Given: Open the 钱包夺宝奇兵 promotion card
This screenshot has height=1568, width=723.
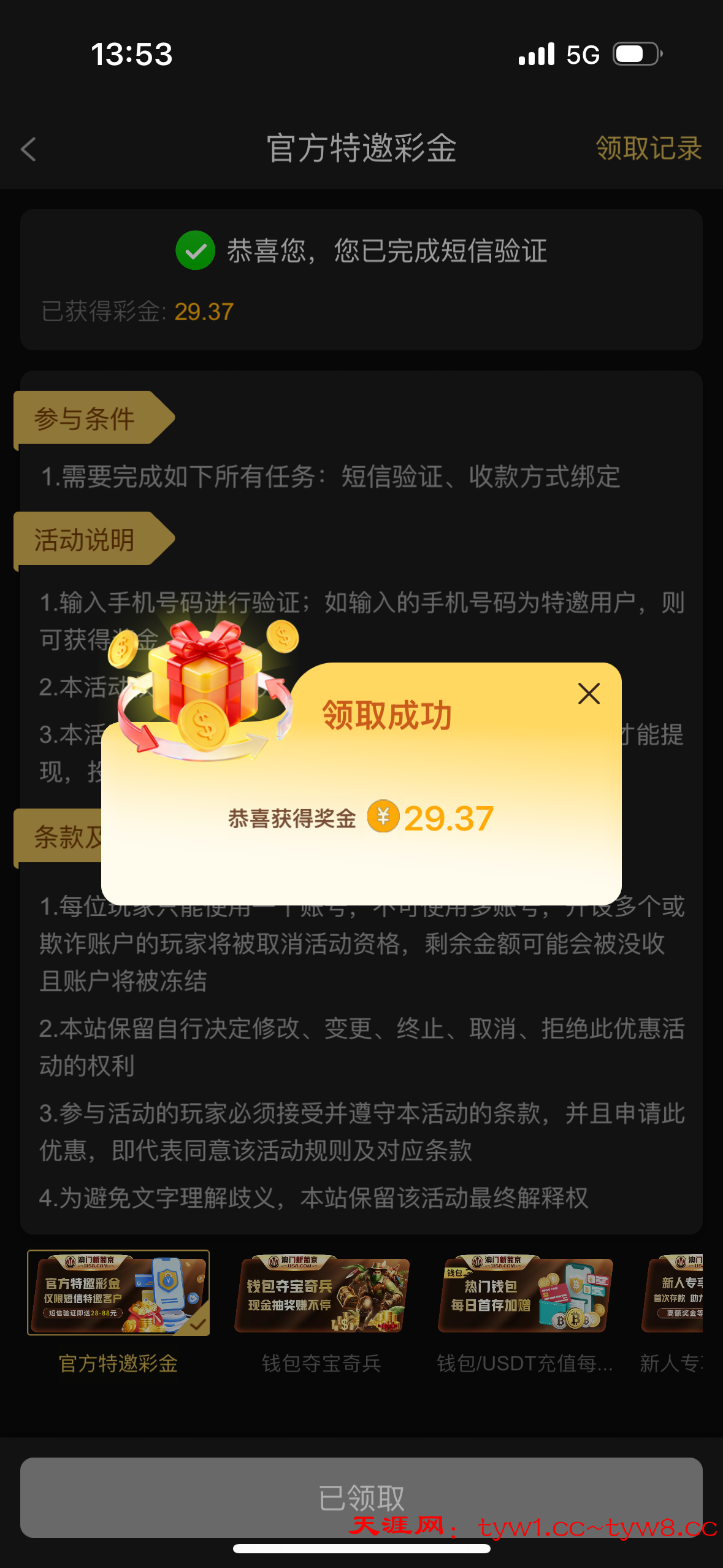Looking at the screenshot, I should click(322, 1293).
